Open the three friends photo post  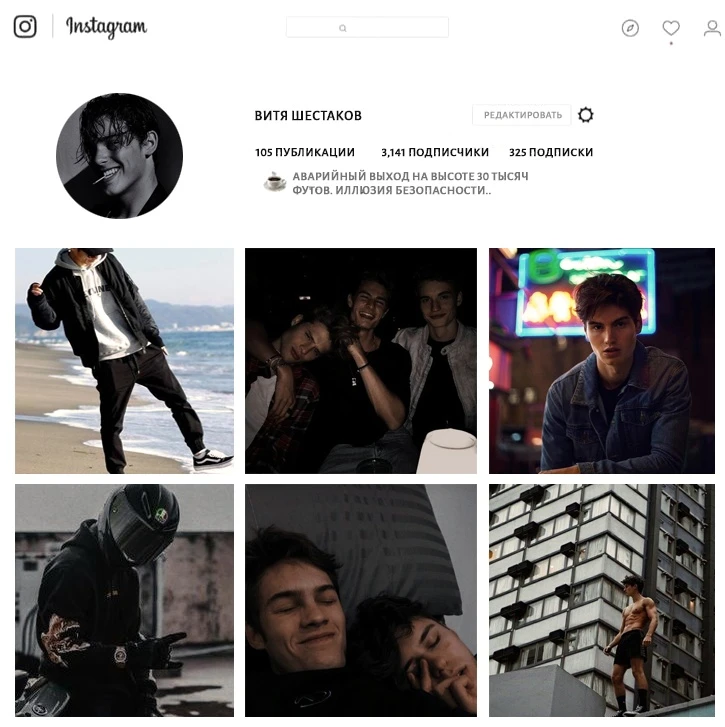361,361
